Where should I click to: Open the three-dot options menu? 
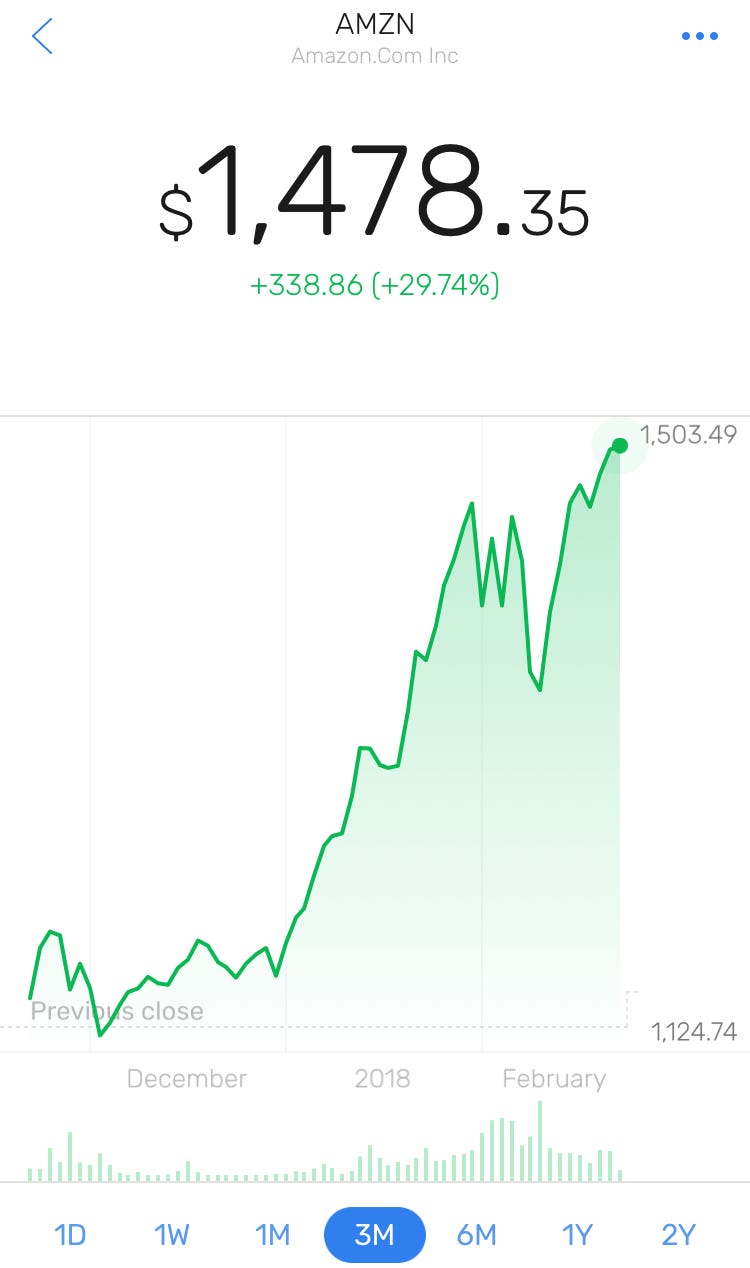click(x=699, y=37)
